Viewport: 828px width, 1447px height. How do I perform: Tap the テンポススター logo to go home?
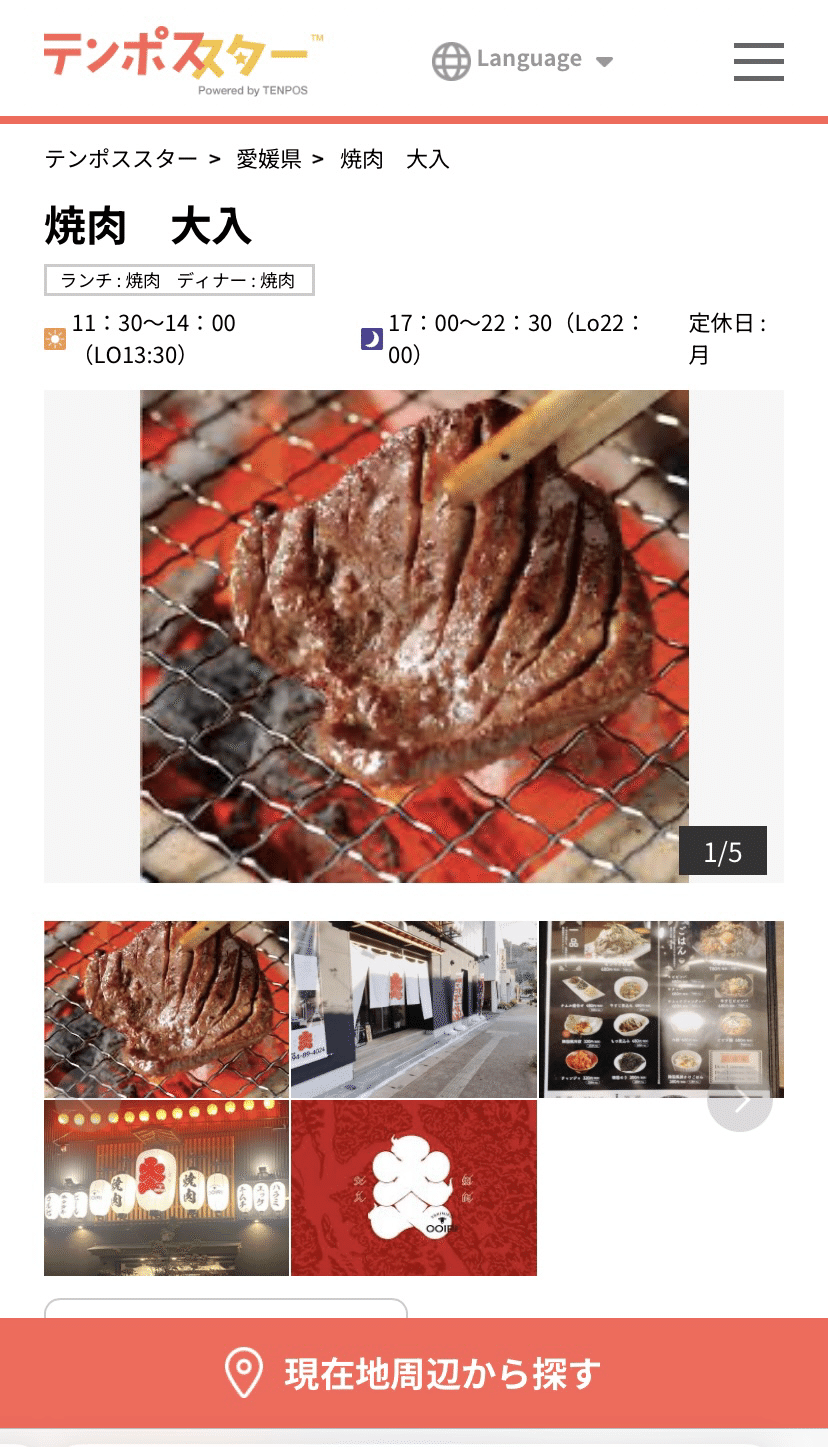point(183,63)
